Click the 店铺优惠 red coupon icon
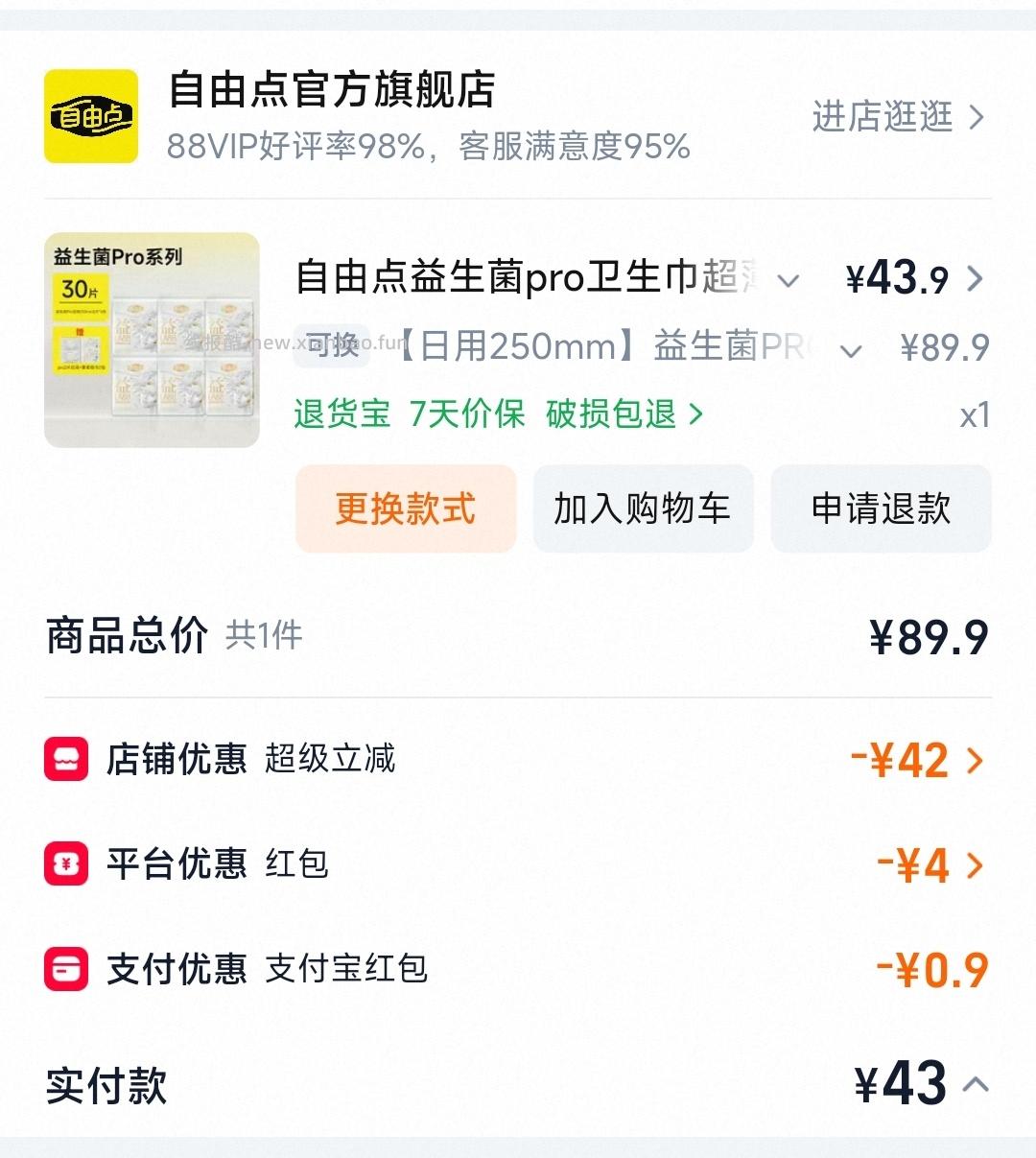The image size is (1036, 1158). point(66,759)
